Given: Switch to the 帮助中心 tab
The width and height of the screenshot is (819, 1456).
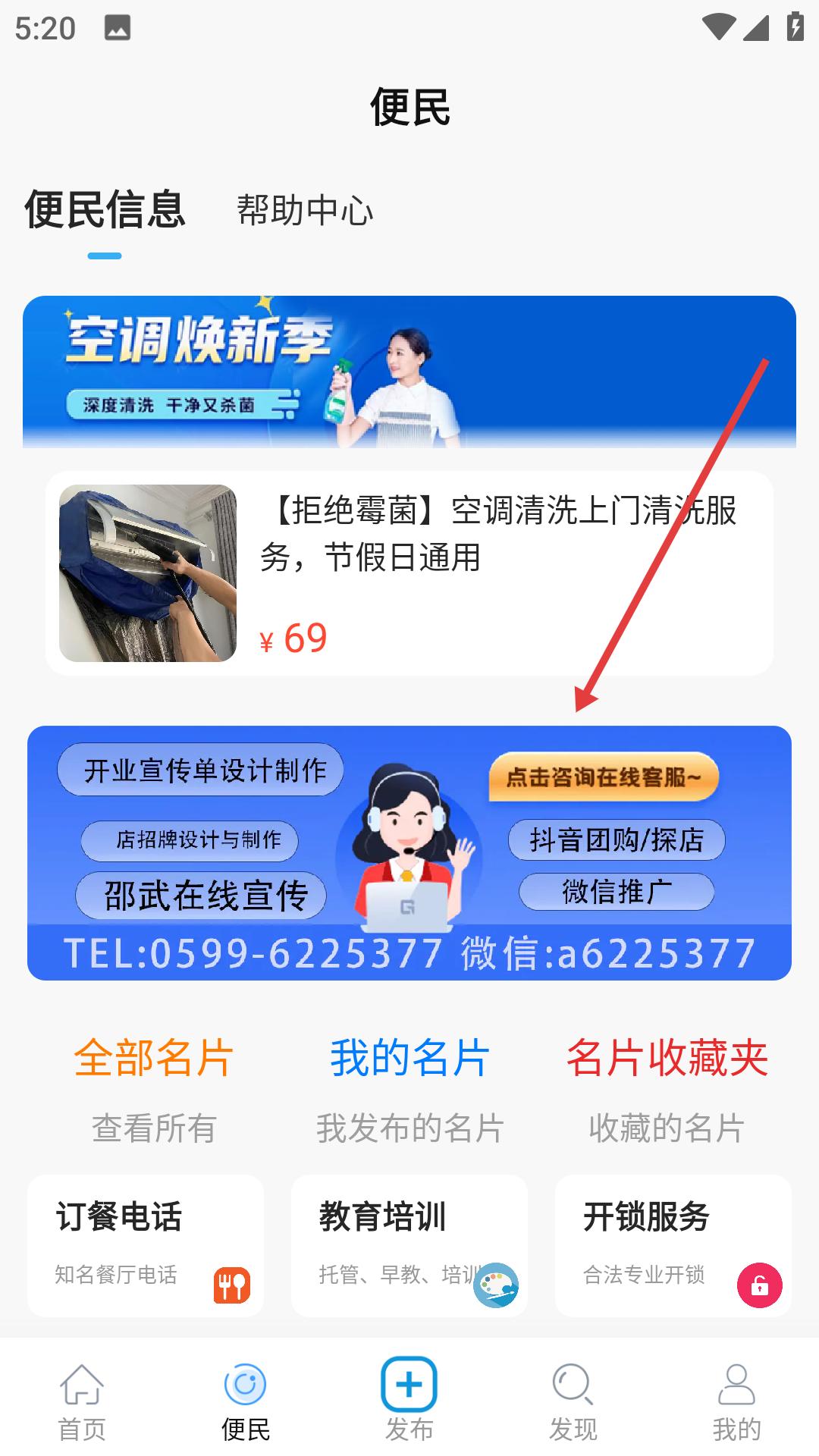Looking at the screenshot, I should tap(305, 210).
